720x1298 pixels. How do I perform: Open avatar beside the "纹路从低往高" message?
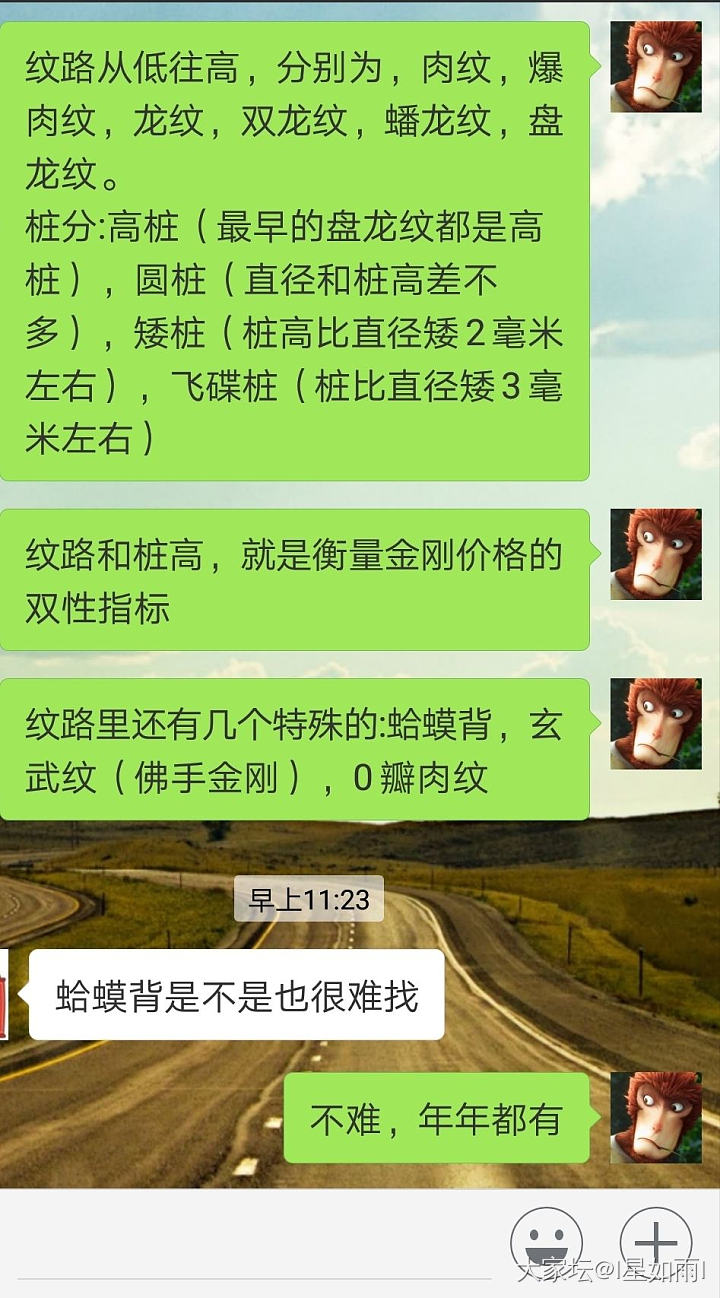coord(656,66)
